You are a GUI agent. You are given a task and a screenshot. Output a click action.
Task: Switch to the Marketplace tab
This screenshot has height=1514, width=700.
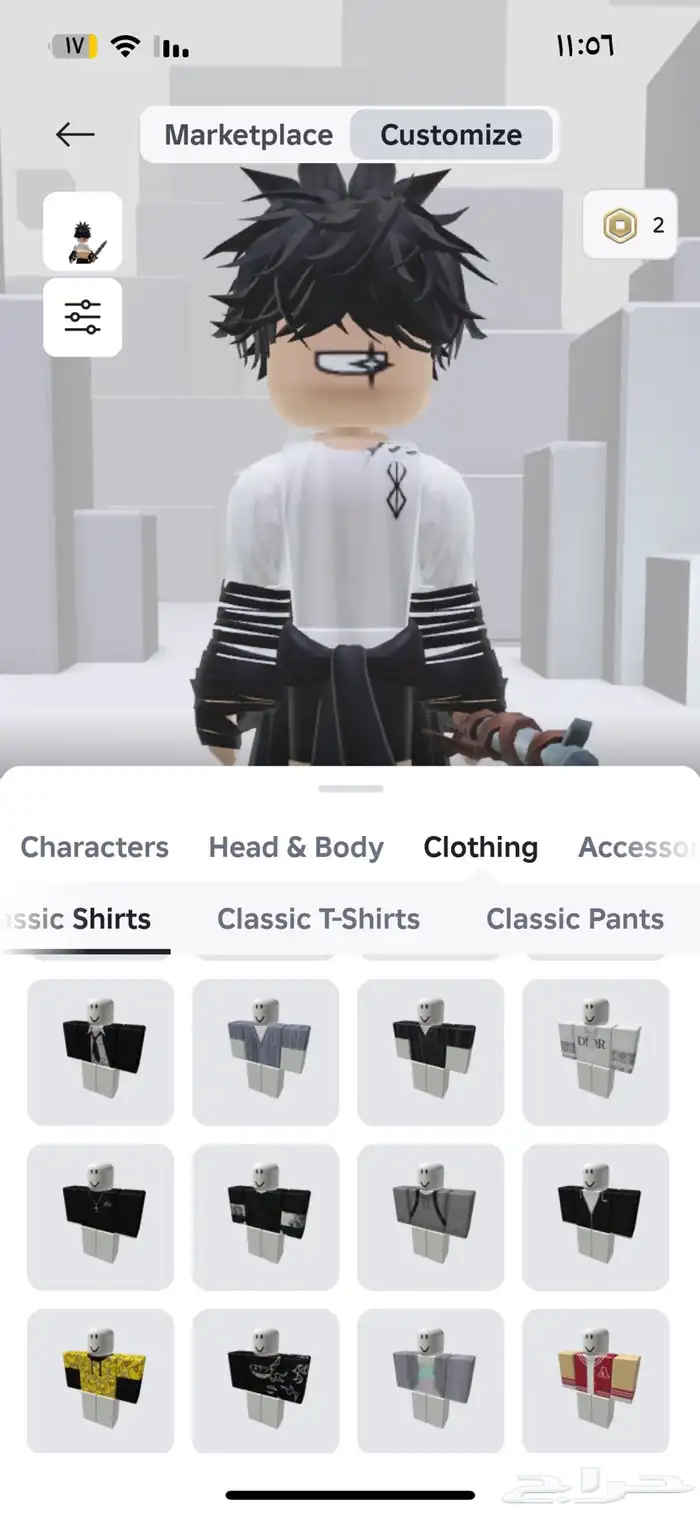pyautogui.click(x=248, y=135)
